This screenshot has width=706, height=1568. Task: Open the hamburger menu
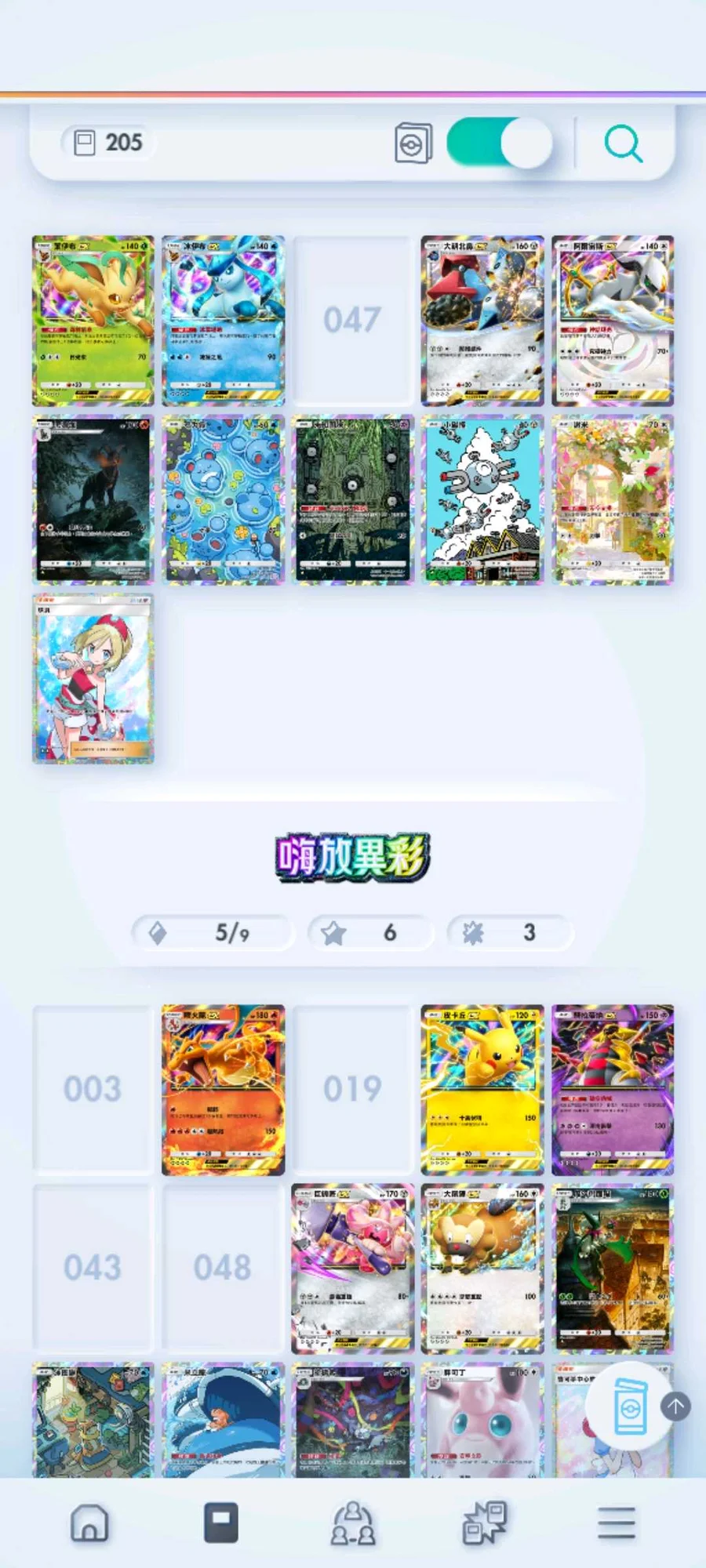coord(616,1523)
